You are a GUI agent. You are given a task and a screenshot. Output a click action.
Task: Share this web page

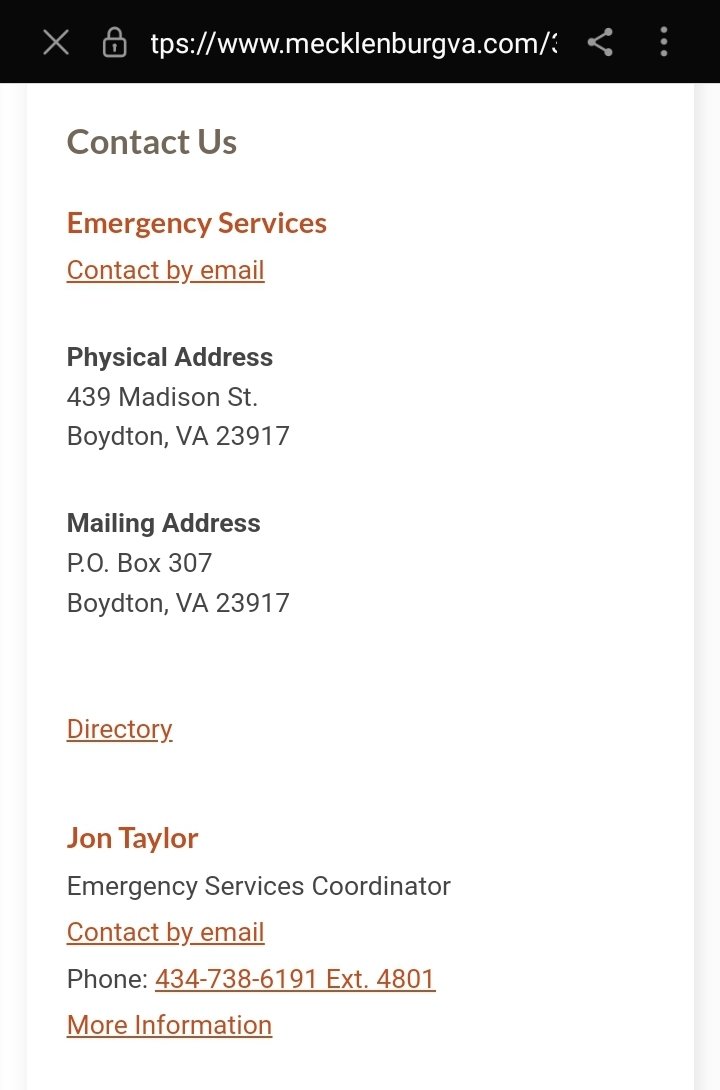point(600,42)
